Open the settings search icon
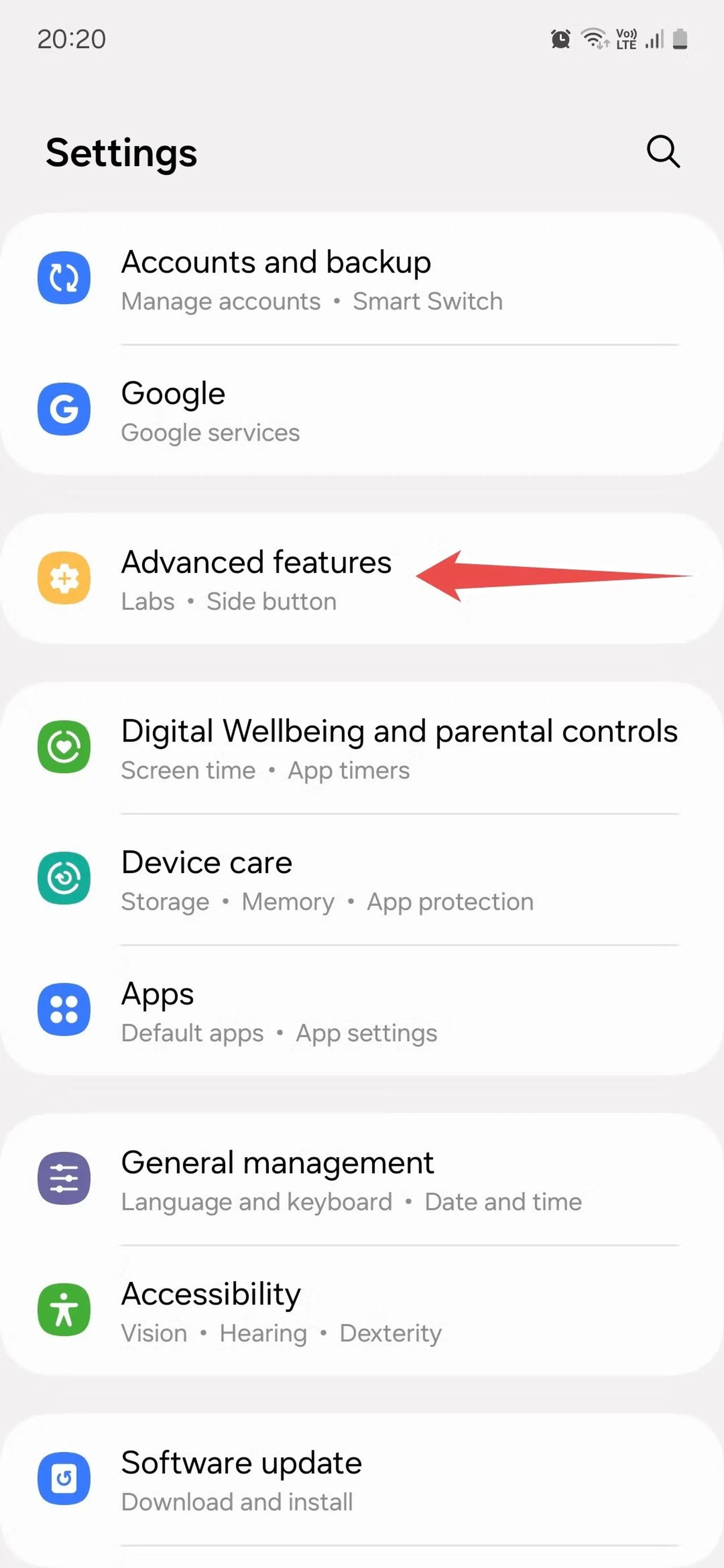 tap(662, 152)
